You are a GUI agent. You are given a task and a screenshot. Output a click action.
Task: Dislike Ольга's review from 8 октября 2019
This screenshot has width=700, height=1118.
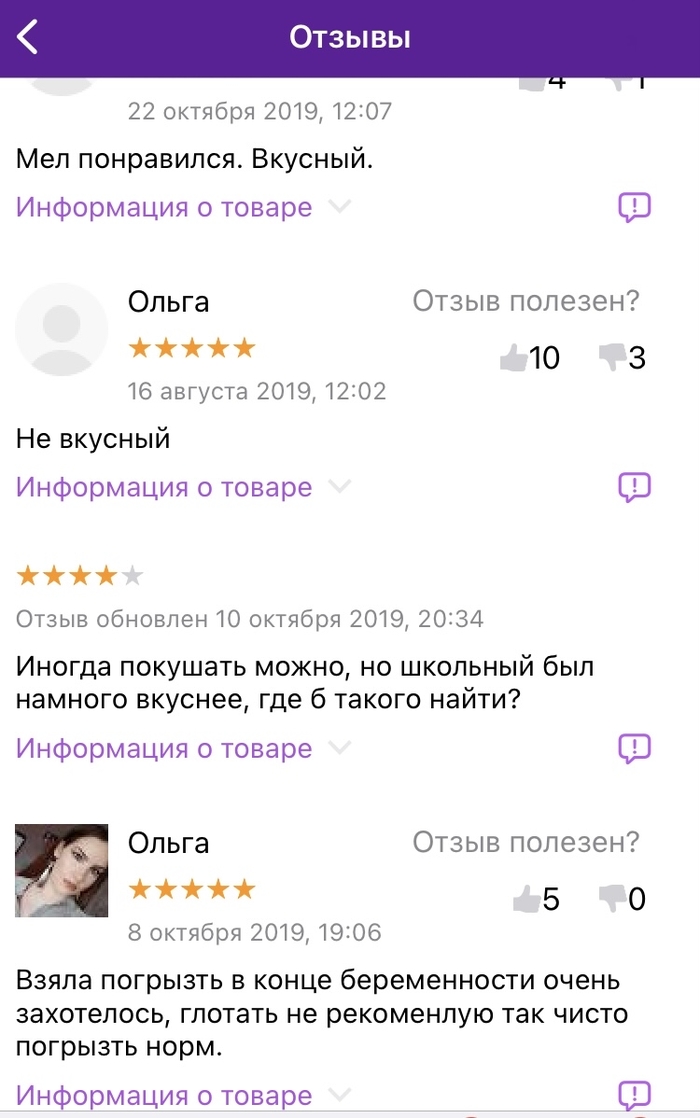click(611, 899)
